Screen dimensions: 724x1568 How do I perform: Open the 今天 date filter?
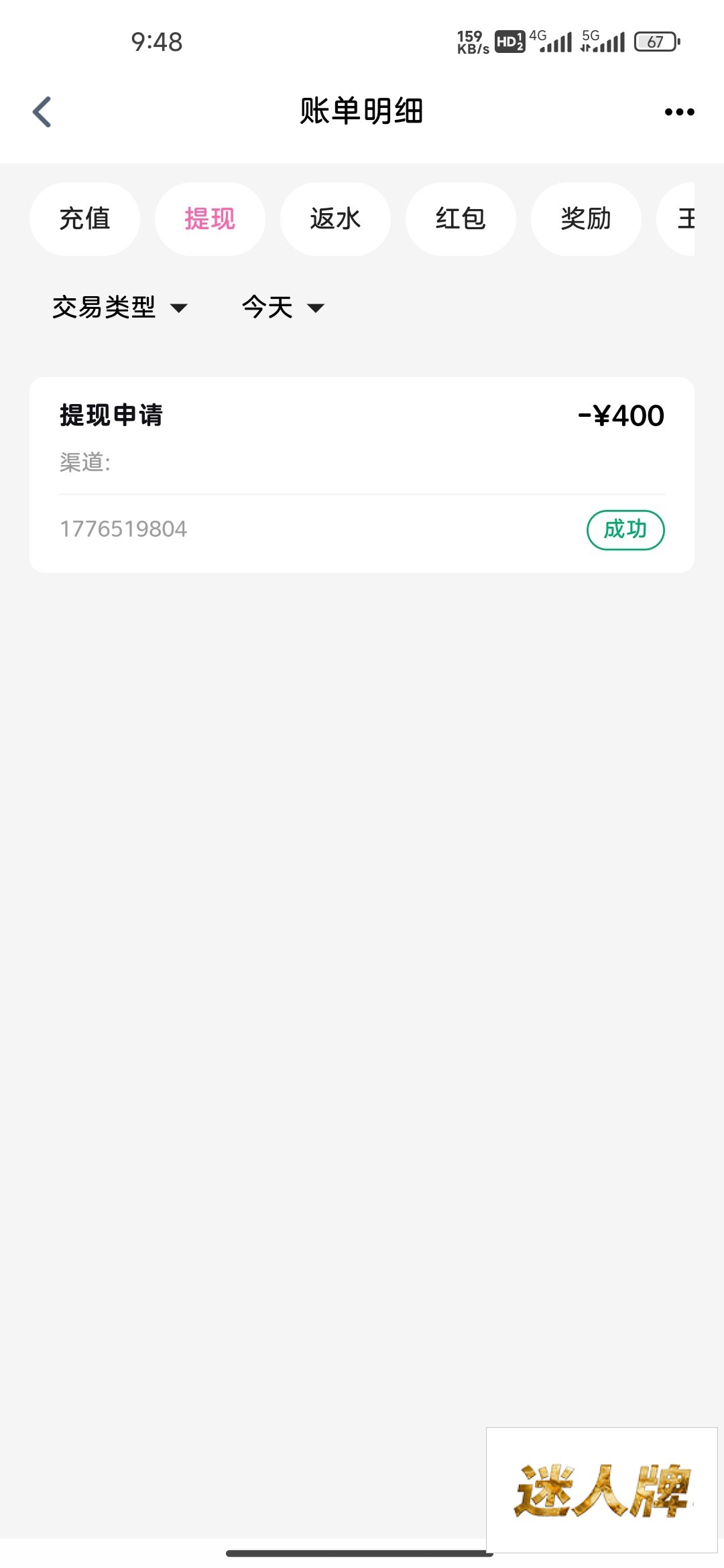point(282,308)
